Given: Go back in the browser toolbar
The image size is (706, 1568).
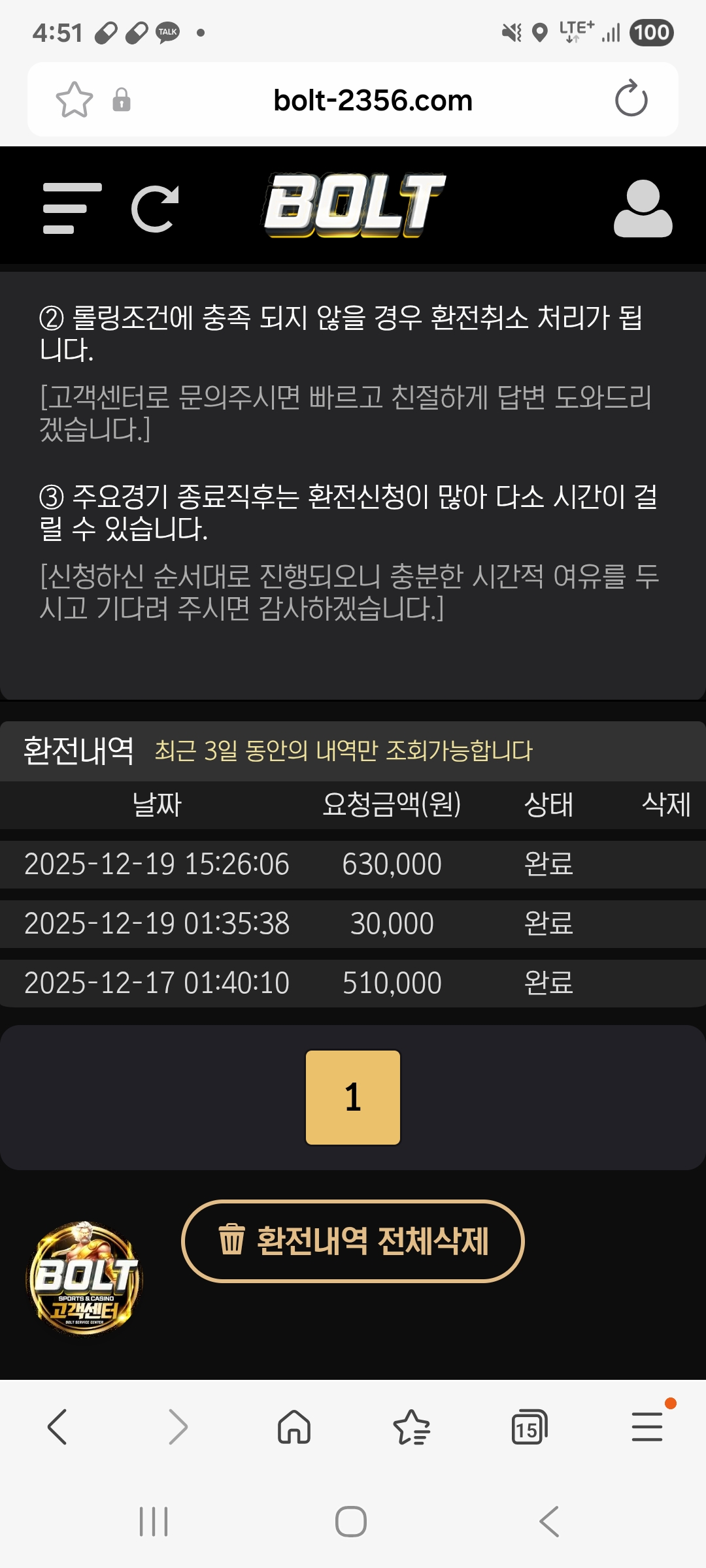Looking at the screenshot, I should [x=58, y=1427].
